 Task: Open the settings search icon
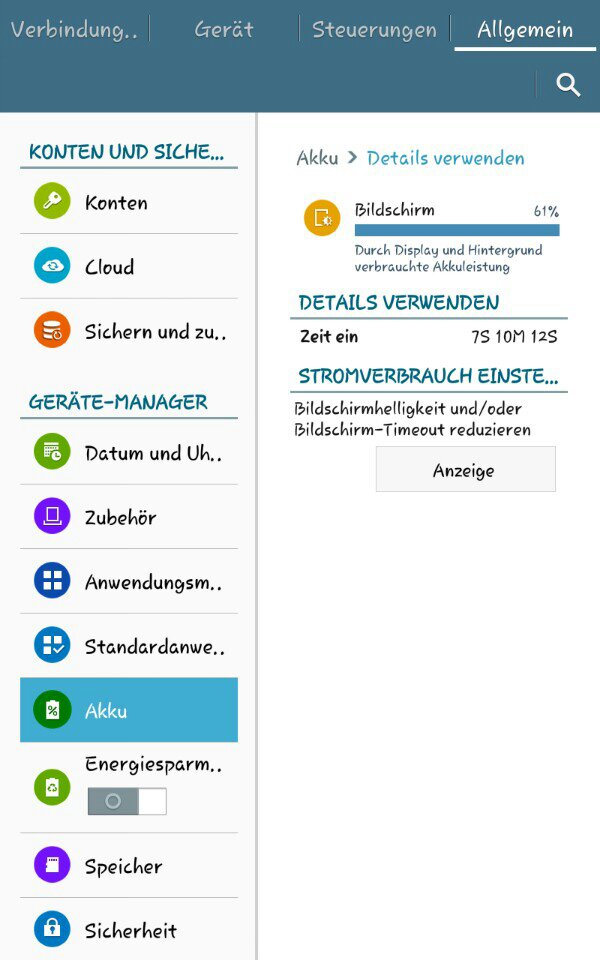tap(568, 86)
